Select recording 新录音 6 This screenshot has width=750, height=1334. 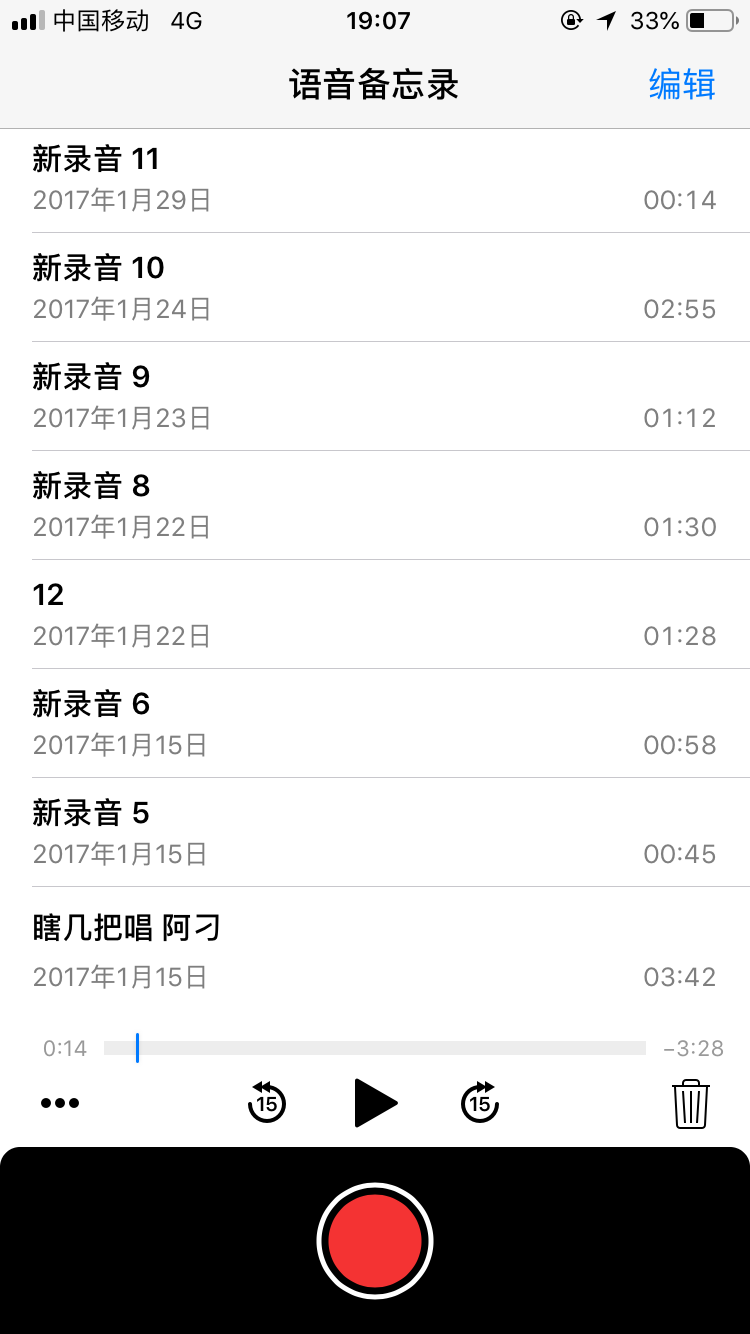tap(374, 724)
